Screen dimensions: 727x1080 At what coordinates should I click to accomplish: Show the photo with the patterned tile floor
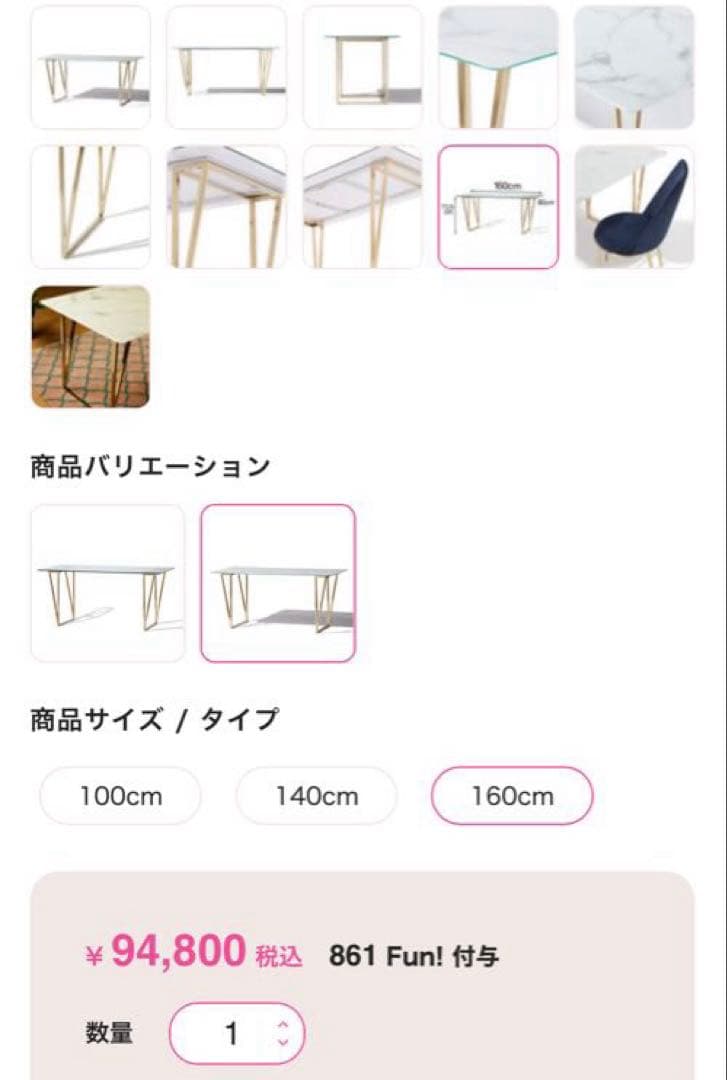click(x=90, y=347)
